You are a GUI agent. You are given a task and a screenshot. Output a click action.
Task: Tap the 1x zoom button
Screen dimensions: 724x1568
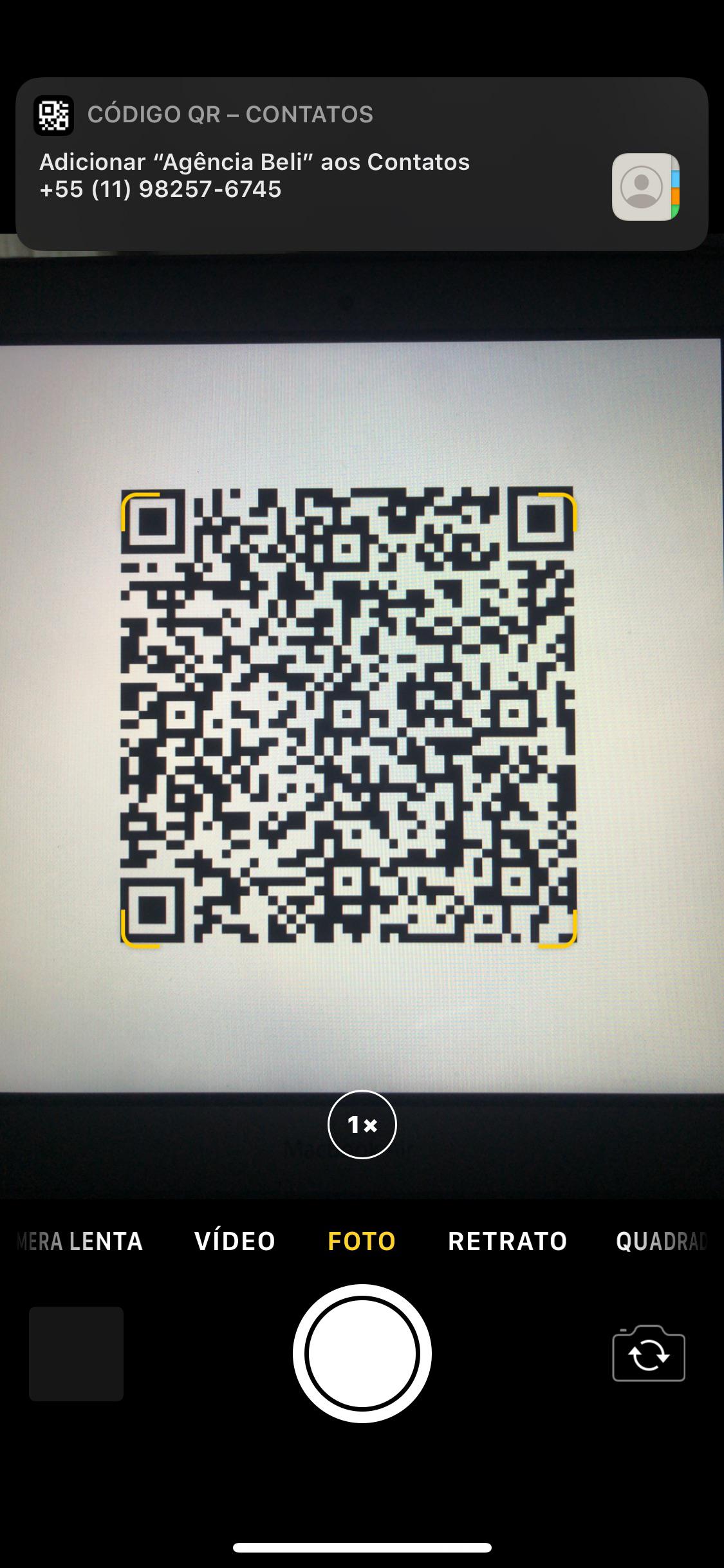[362, 1125]
